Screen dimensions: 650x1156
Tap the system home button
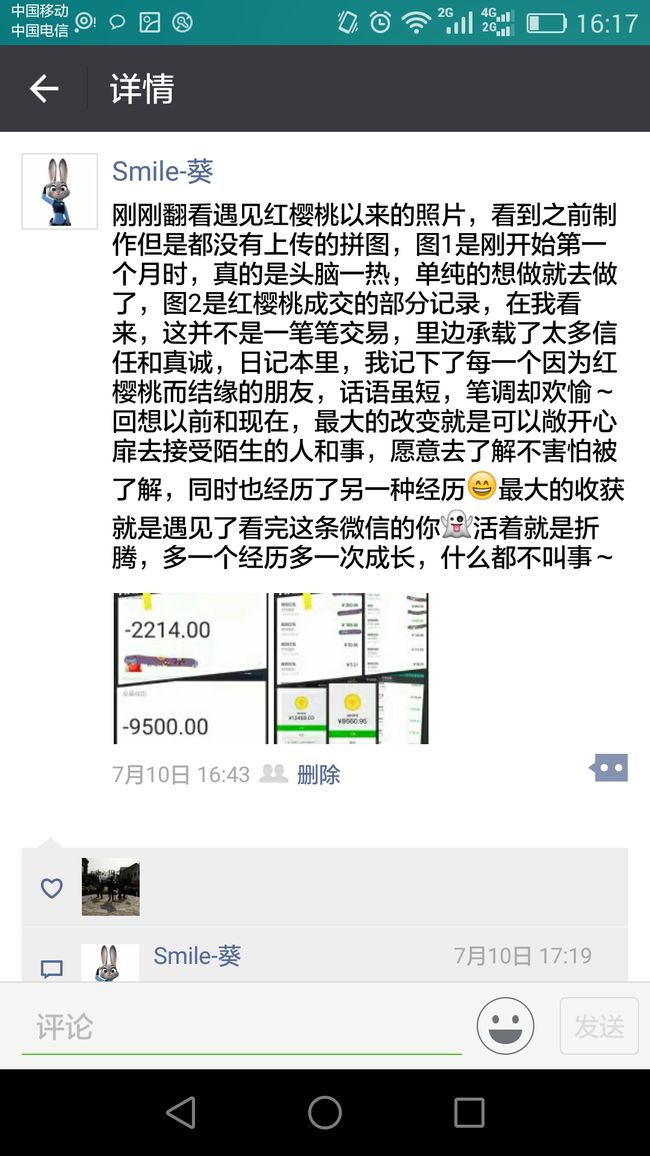point(325,1113)
